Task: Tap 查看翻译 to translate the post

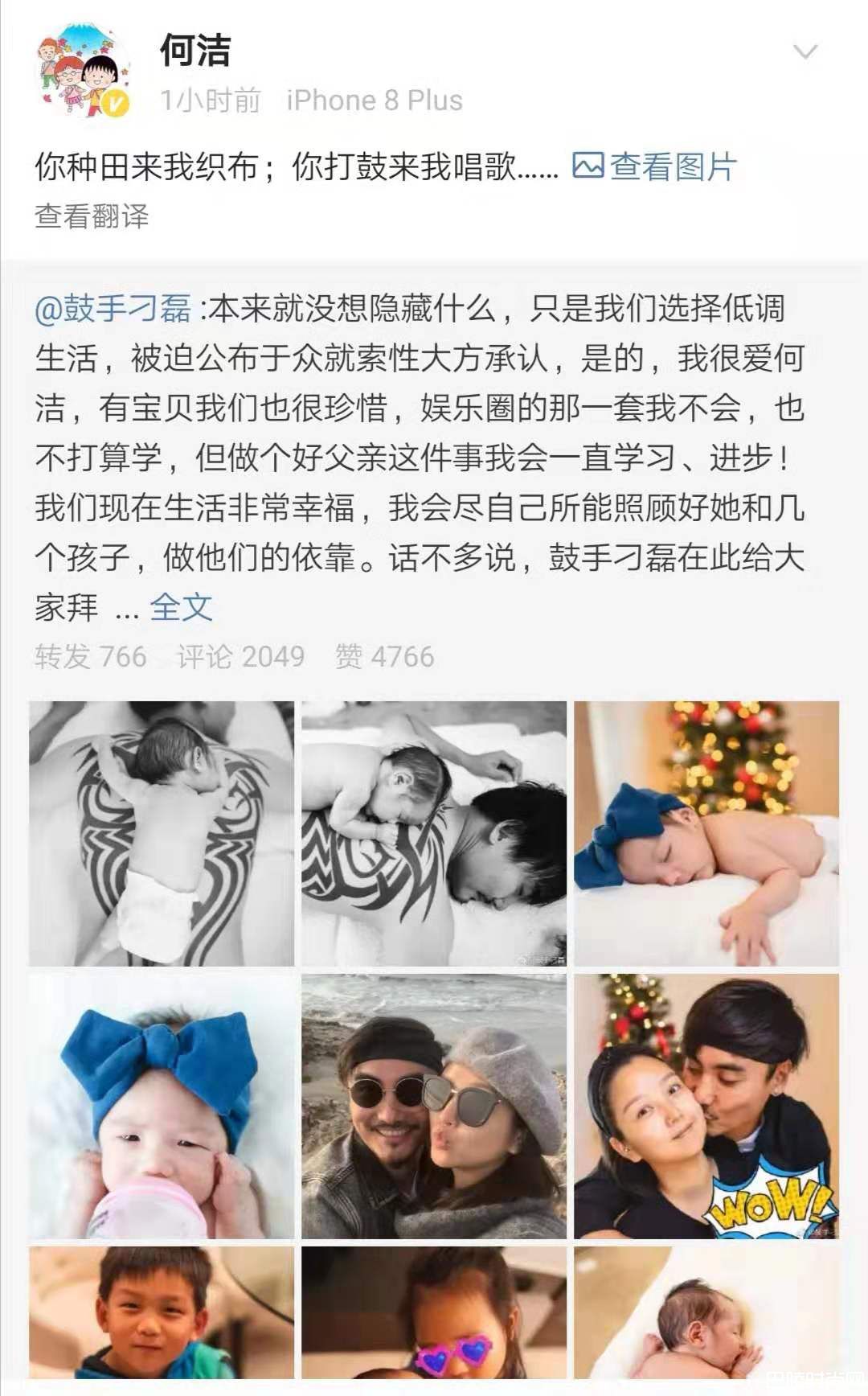Action: pos(92,216)
